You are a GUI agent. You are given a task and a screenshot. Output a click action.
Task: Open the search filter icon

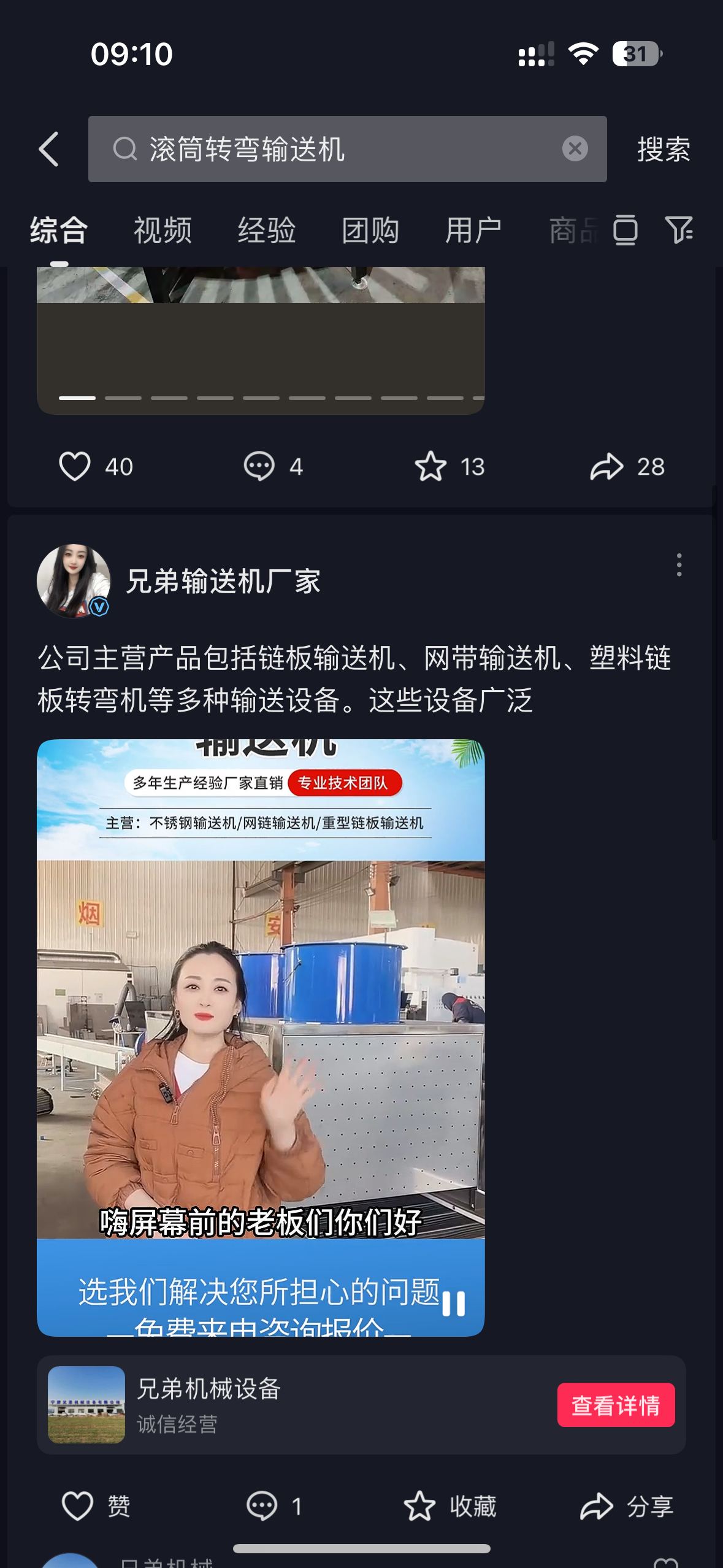(679, 230)
